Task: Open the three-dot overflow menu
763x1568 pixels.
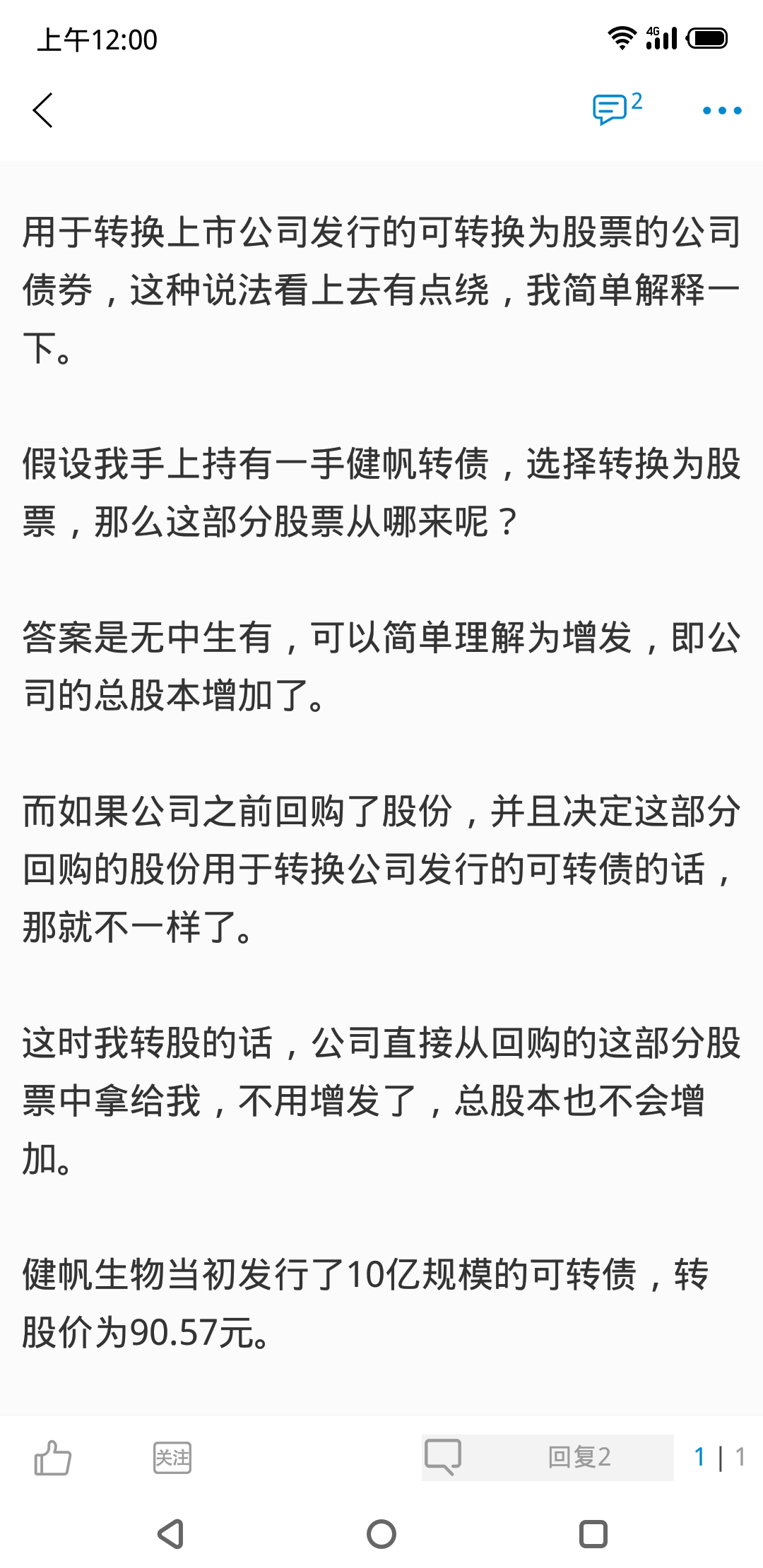Action: [721, 110]
